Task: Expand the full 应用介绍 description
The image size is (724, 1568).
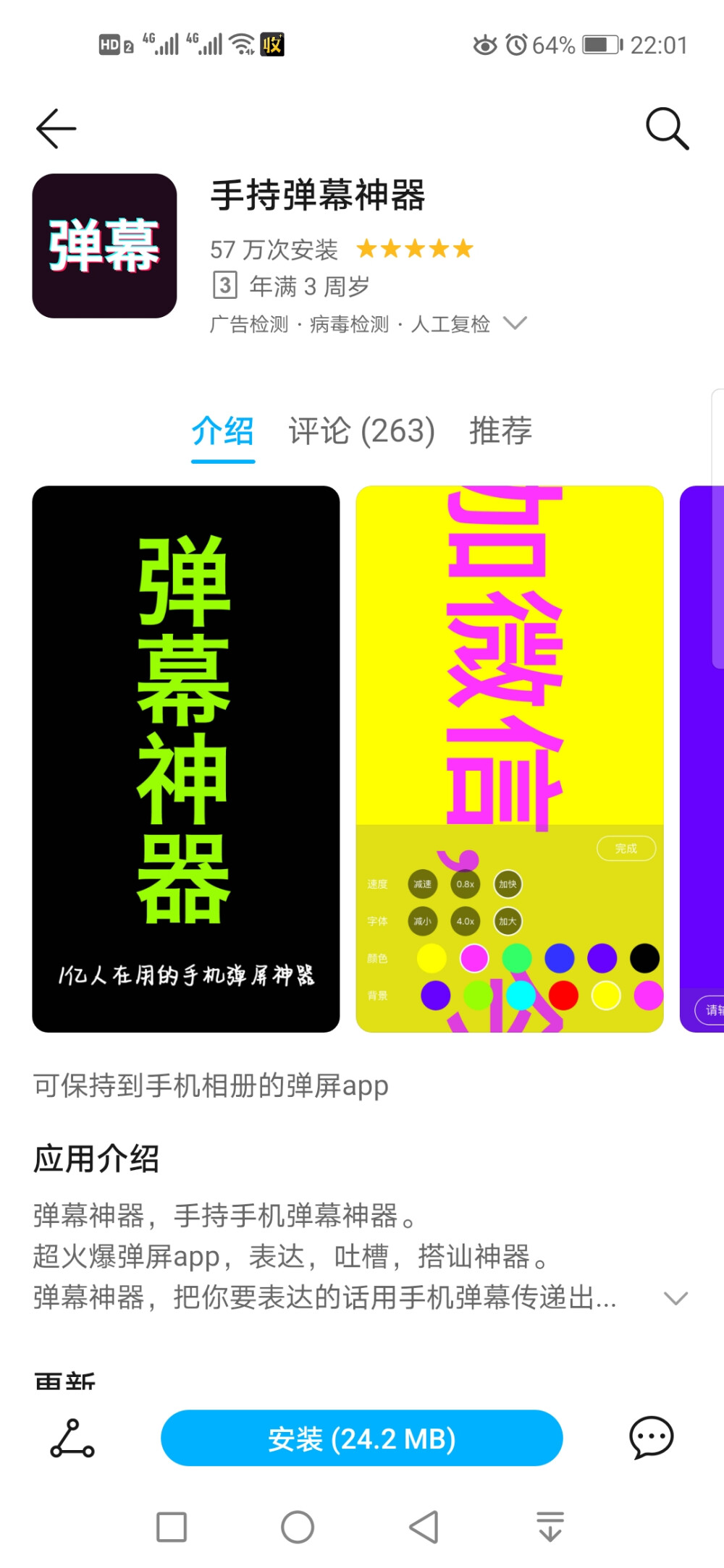Action: 675,1299
